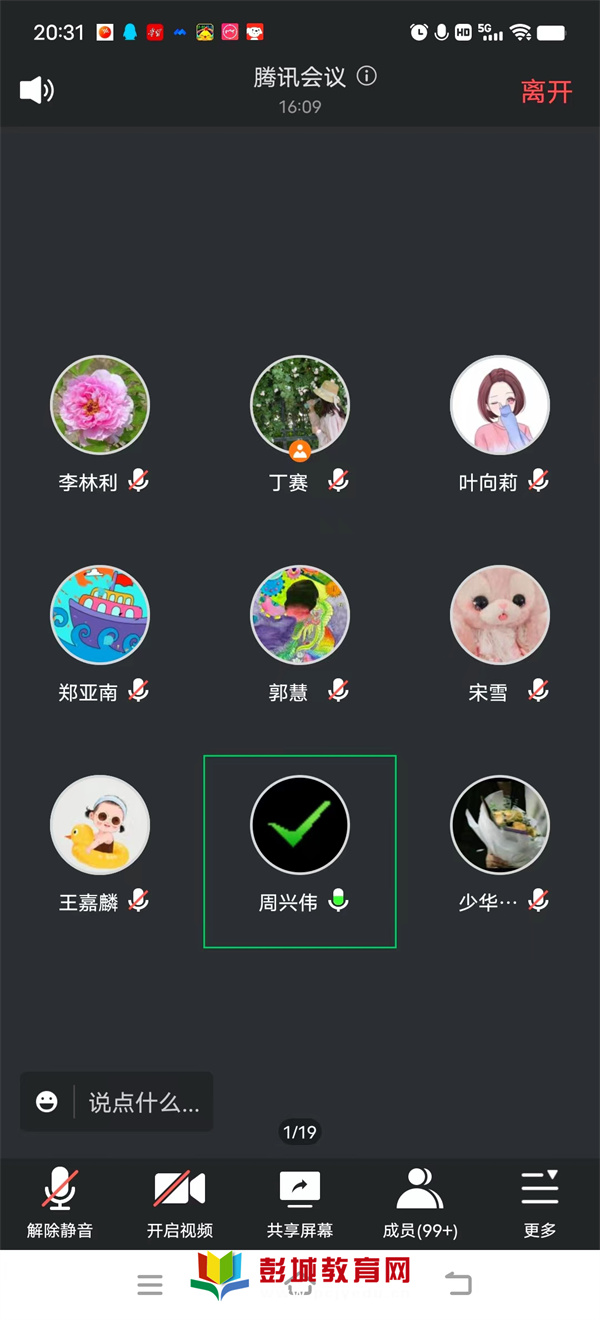Select participant 李林利

pos(100,406)
